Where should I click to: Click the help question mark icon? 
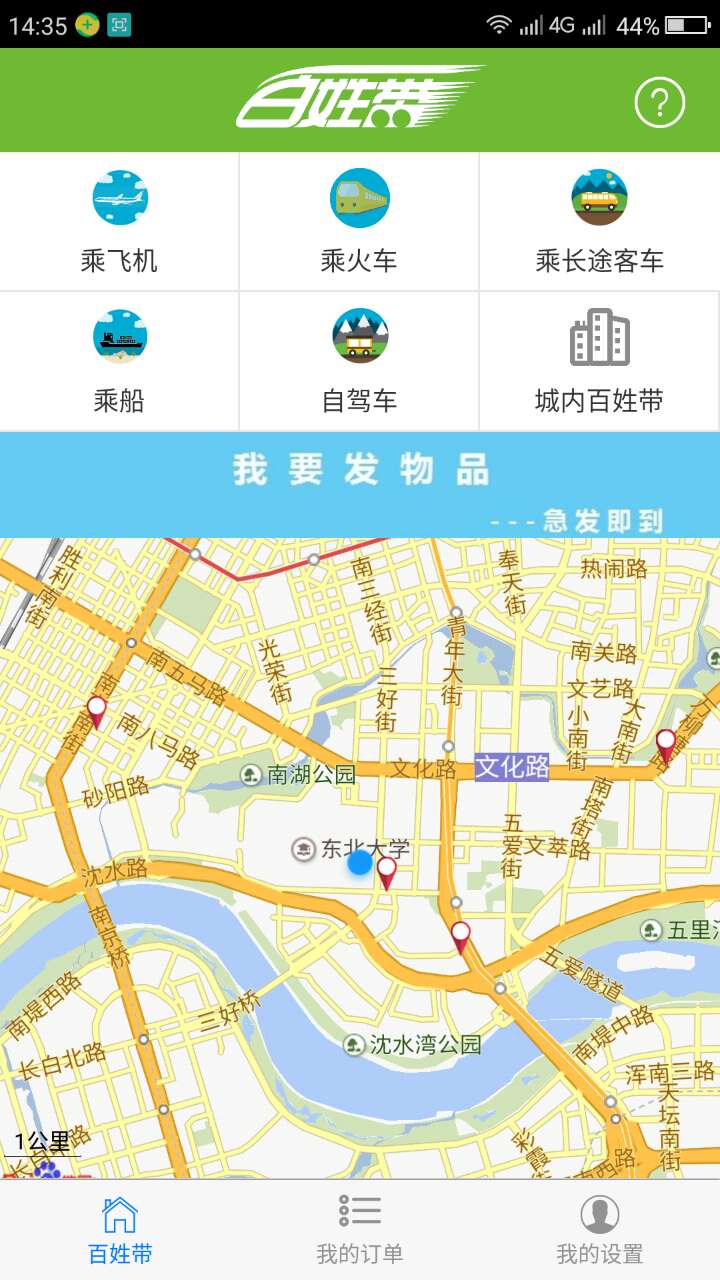[x=658, y=99]
